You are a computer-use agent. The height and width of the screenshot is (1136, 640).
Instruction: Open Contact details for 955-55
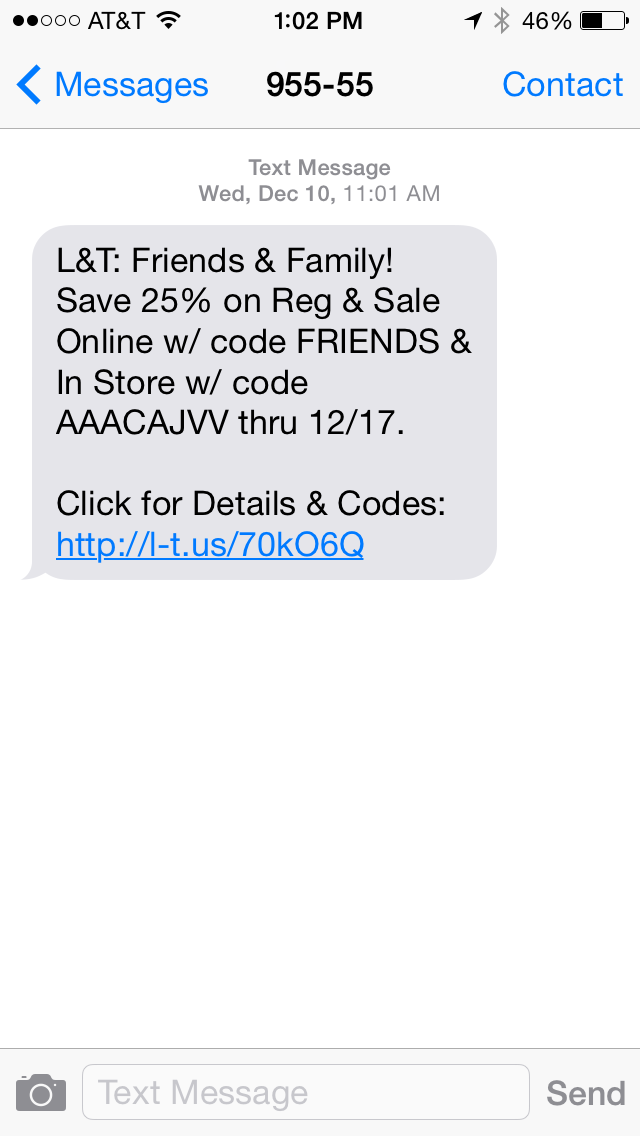pos(562,85)
